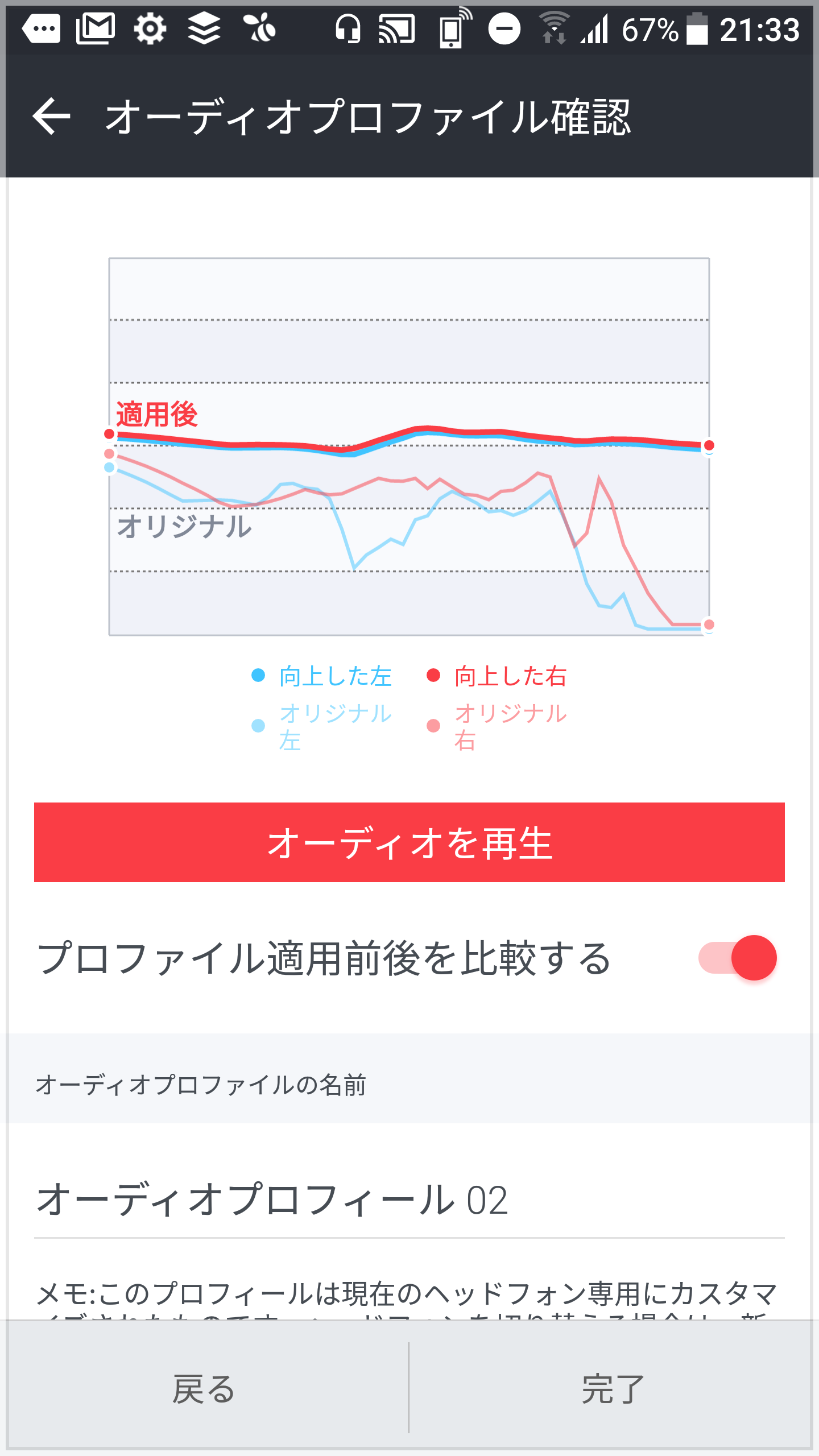The image size is (819, 1456).
Task: Go back using the app bar arrow
Action: coord(52,116)
